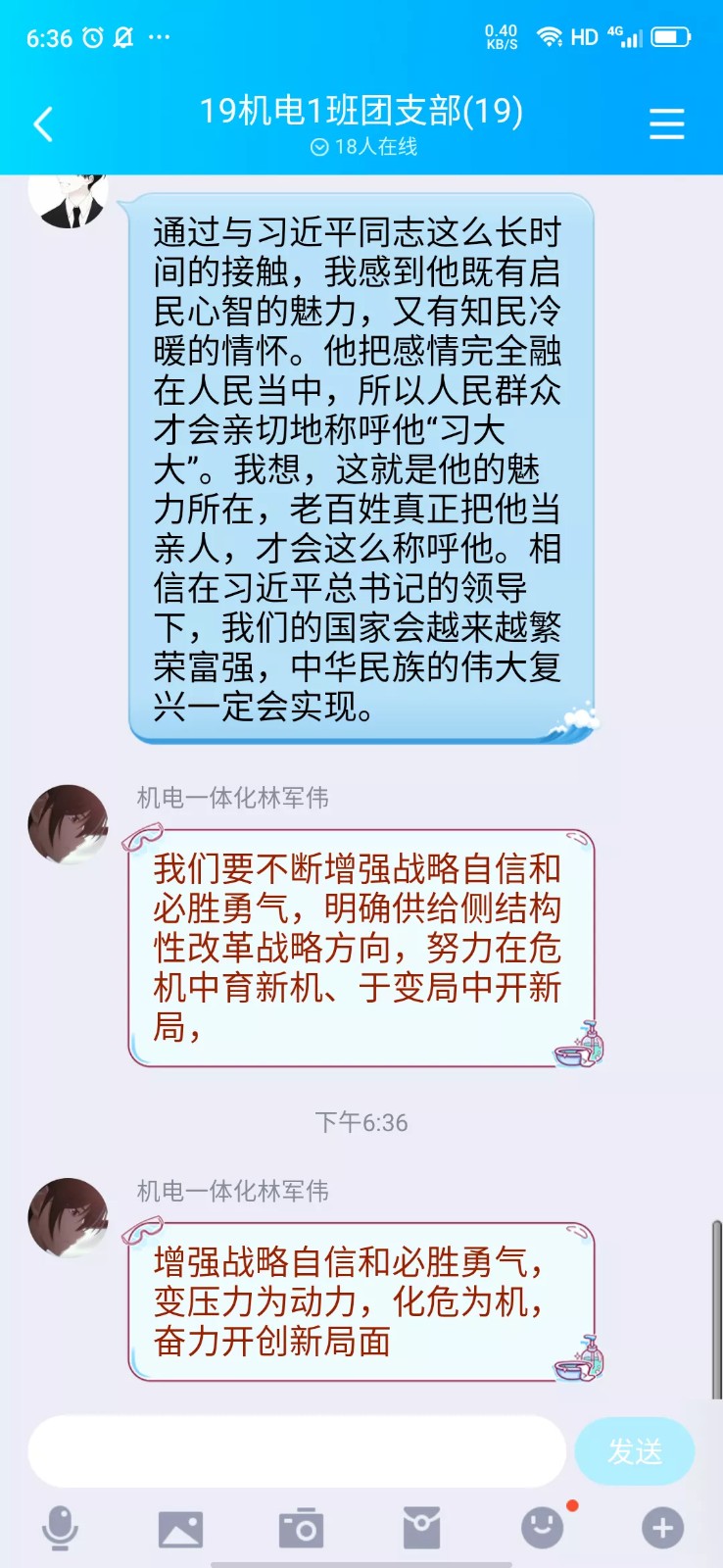The width and height of the screenshot is (723, 1568).
Task: Open the photo gallery picker
Action: [180, 1528]
